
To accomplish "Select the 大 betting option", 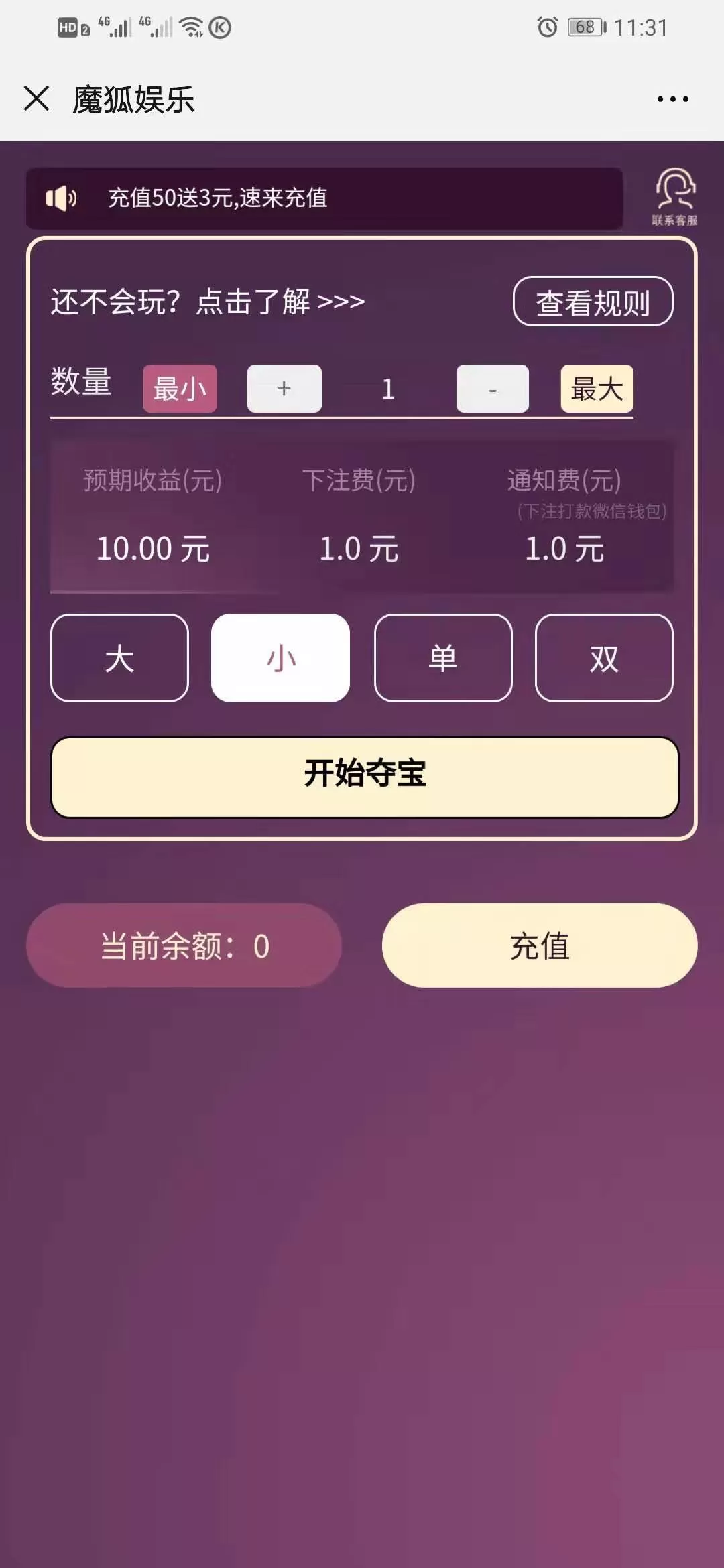I will point(119,658).
